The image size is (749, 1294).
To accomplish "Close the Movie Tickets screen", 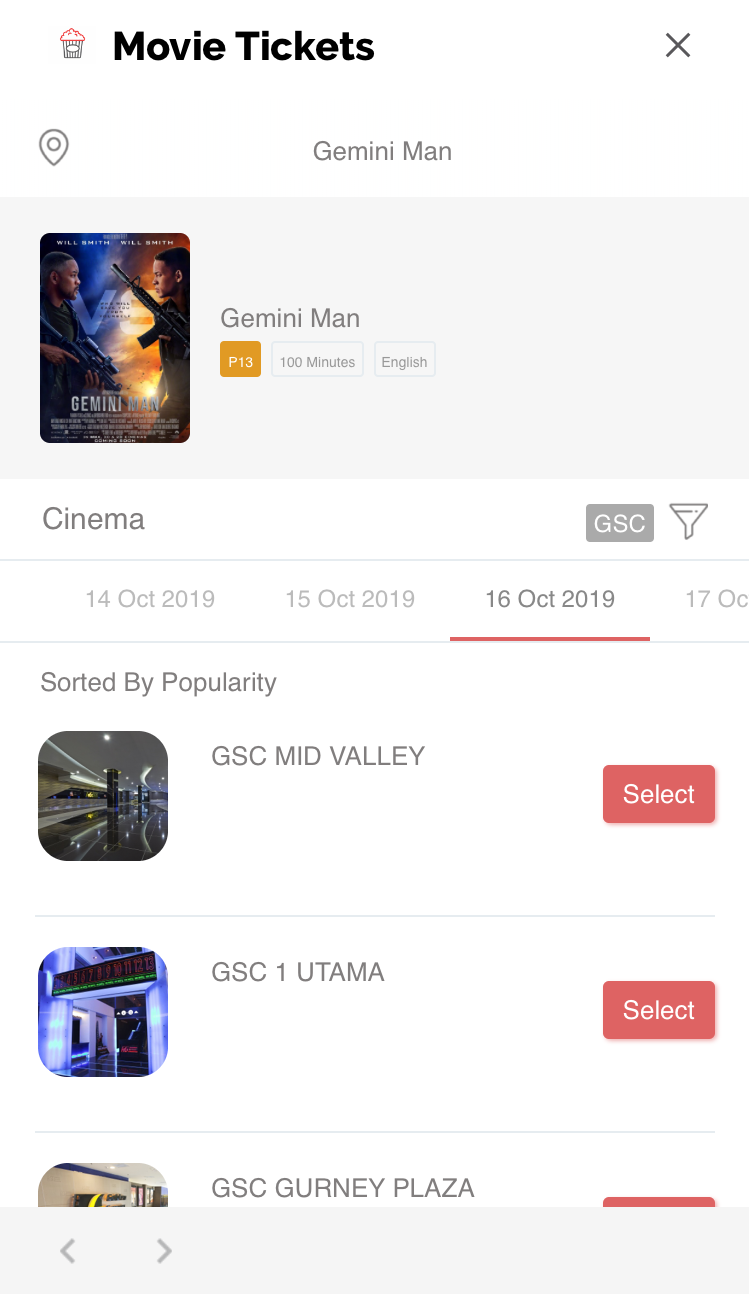I will pyautogui.click(x=678, y=45).
